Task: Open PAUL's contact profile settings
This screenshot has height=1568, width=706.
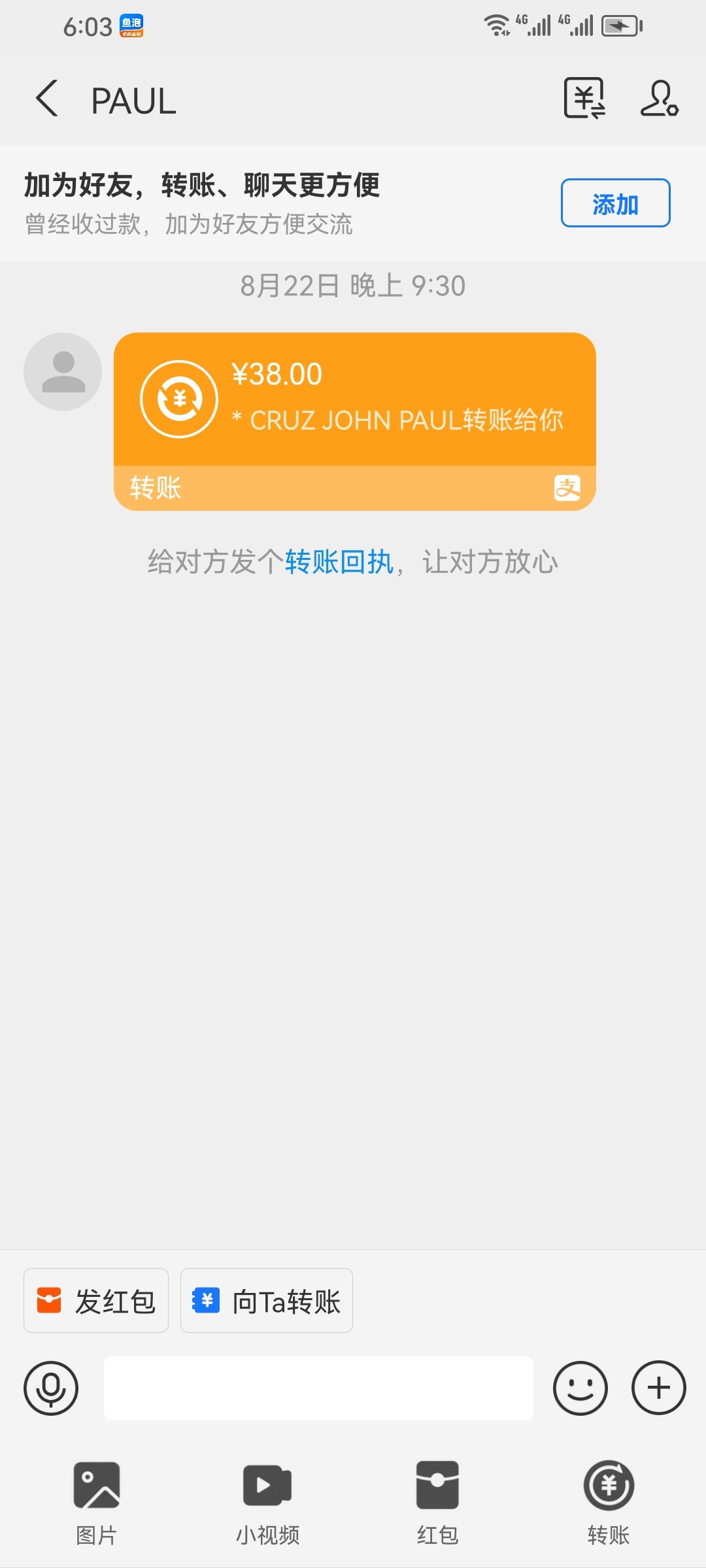Action: [659, 99]
